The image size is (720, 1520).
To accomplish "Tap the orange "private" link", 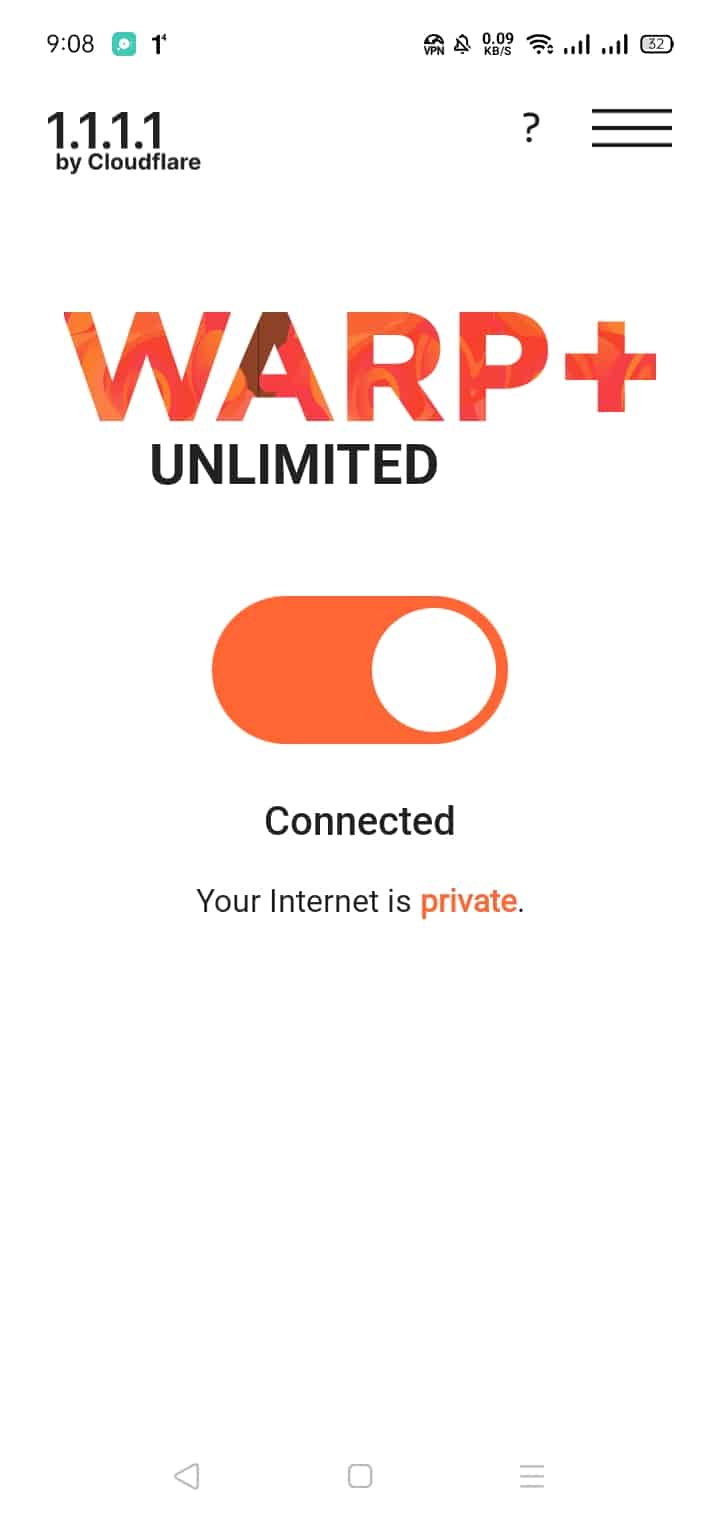I will (x=468, y=901).
